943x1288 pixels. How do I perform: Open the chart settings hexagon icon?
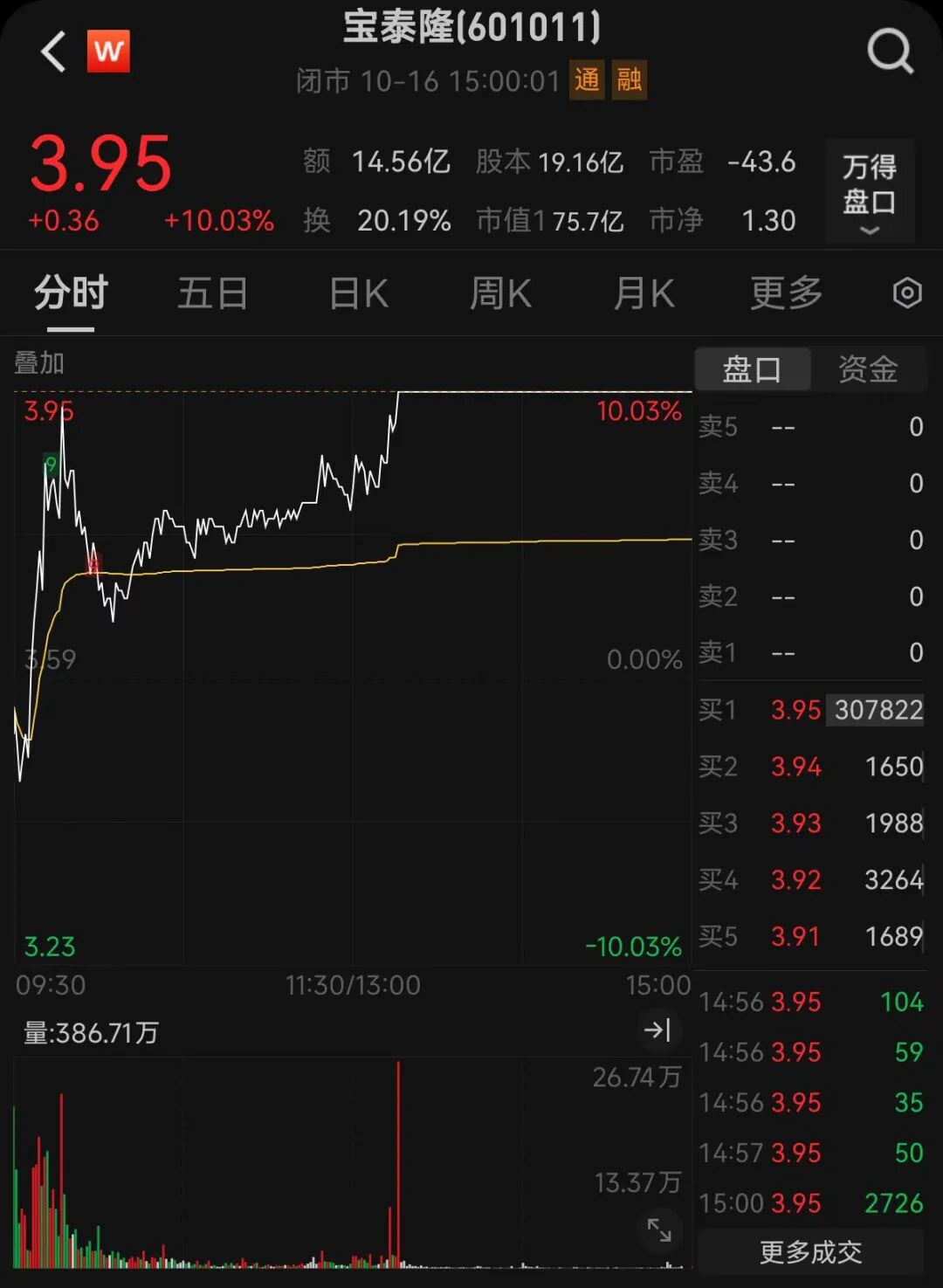click(x=907, y=293)
